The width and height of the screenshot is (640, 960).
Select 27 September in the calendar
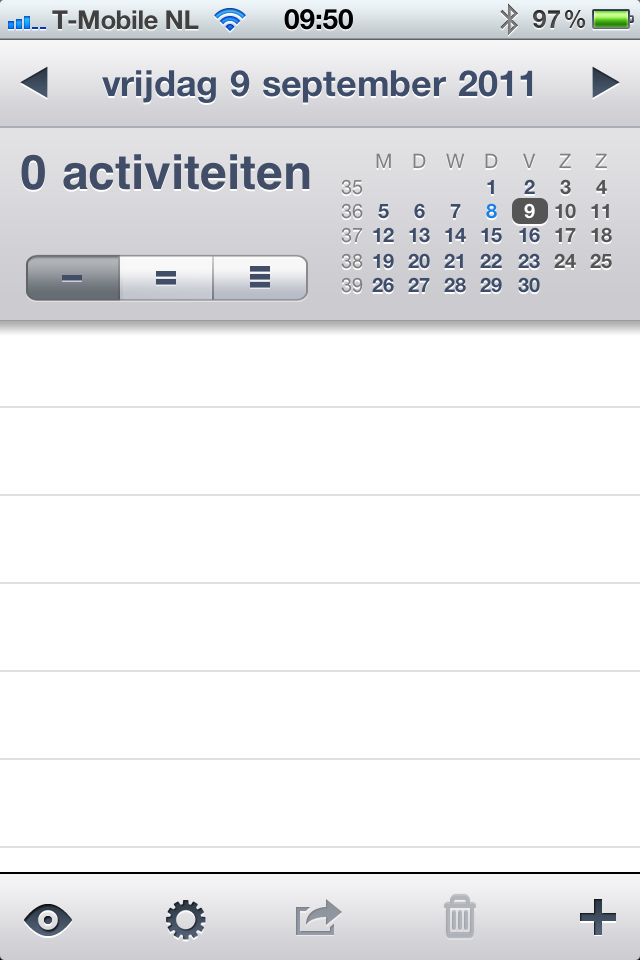[419, 286]
